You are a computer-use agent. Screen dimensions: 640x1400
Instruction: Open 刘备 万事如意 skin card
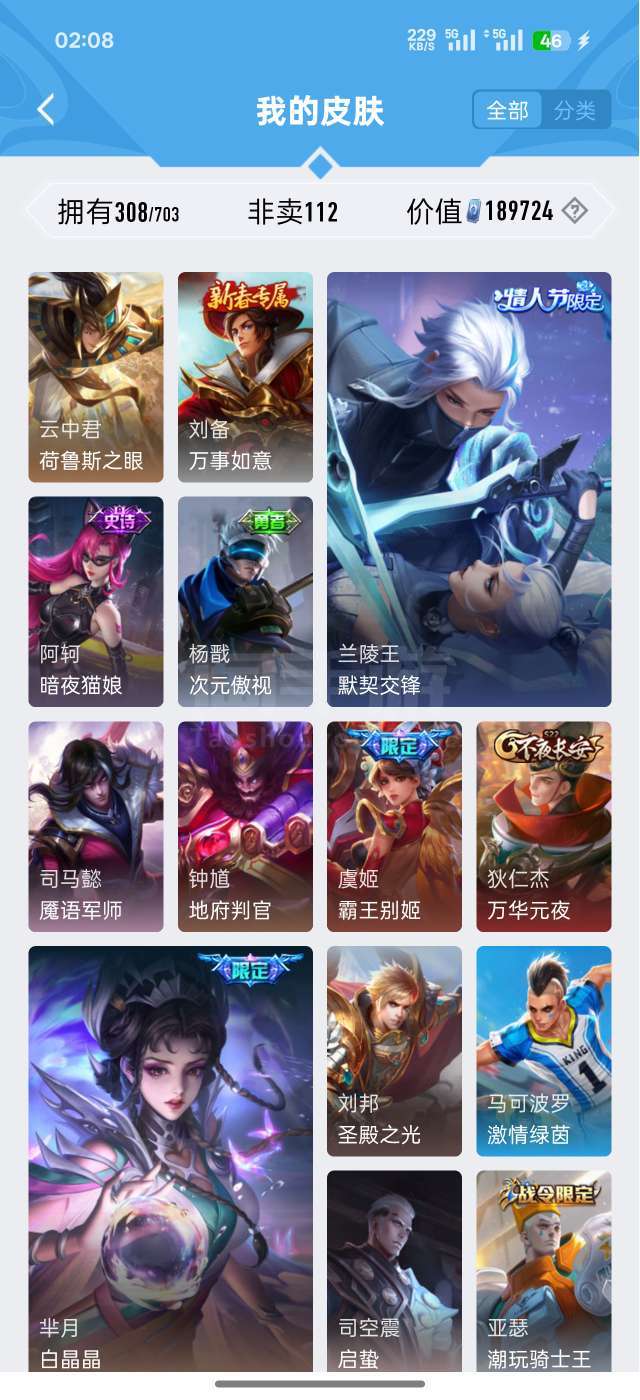tap(245, 377)
